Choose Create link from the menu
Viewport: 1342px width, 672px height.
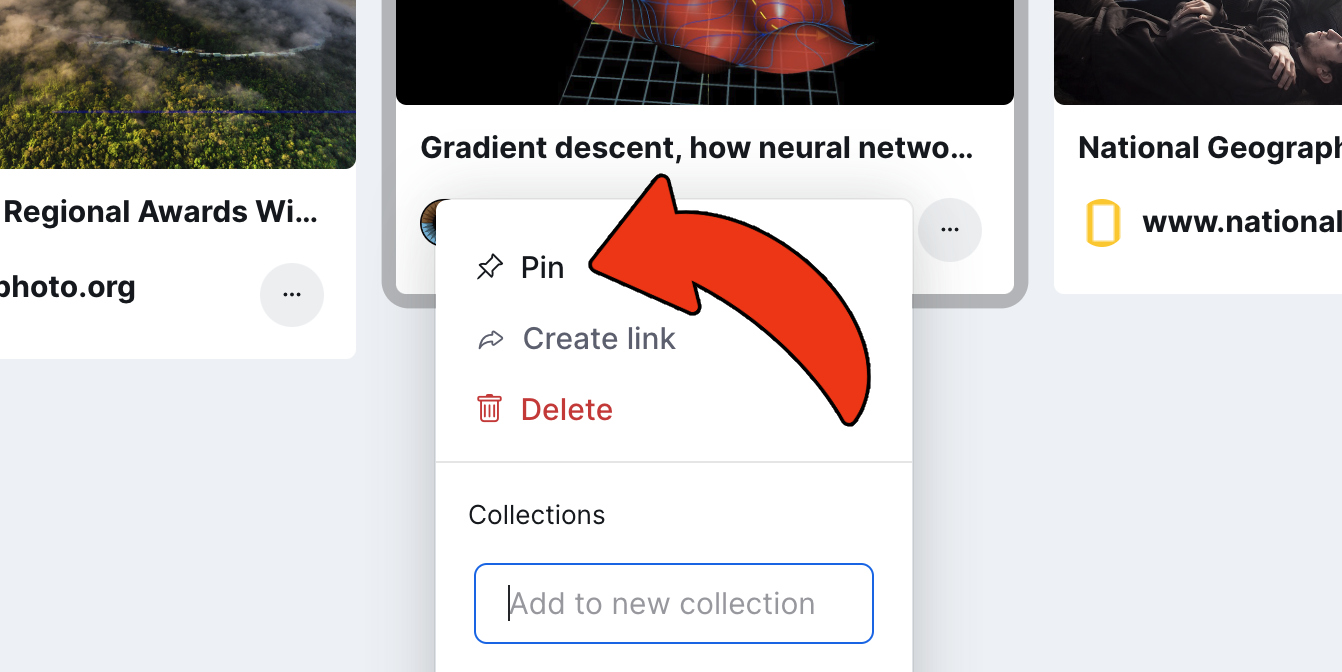point(598,339)
